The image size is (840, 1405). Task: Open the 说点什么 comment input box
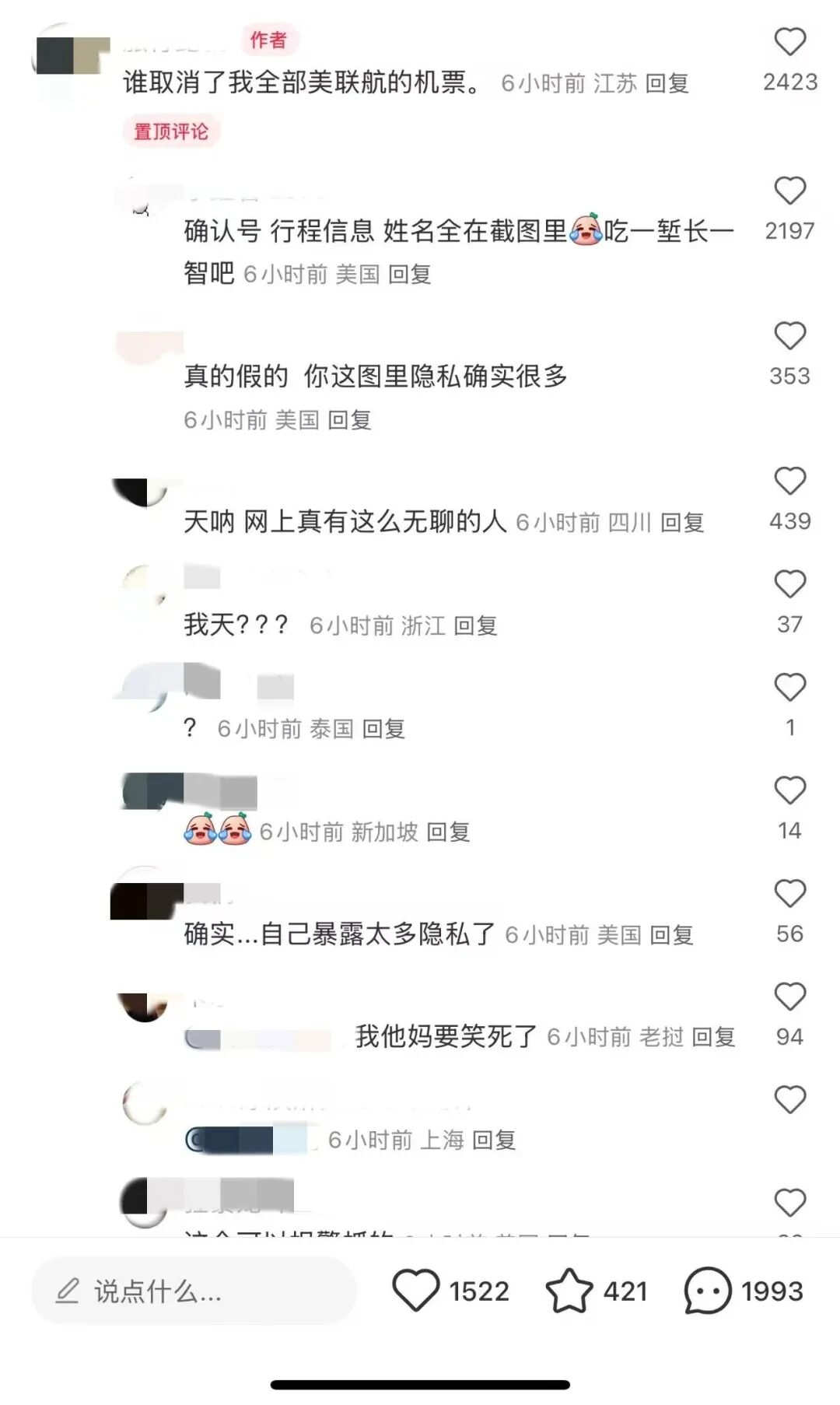(x=194, y=1291)
